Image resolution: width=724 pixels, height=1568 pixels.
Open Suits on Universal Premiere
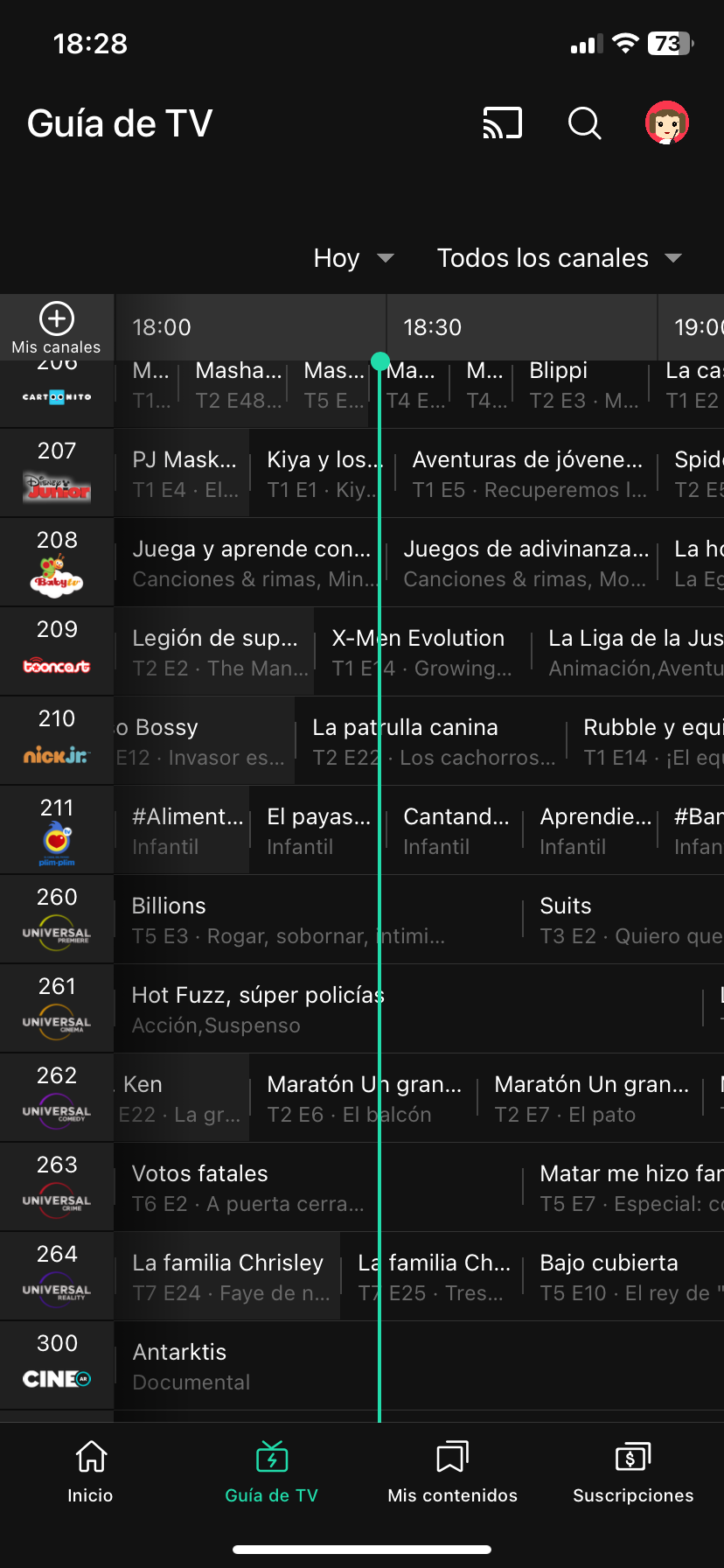[x=624, y=920]
